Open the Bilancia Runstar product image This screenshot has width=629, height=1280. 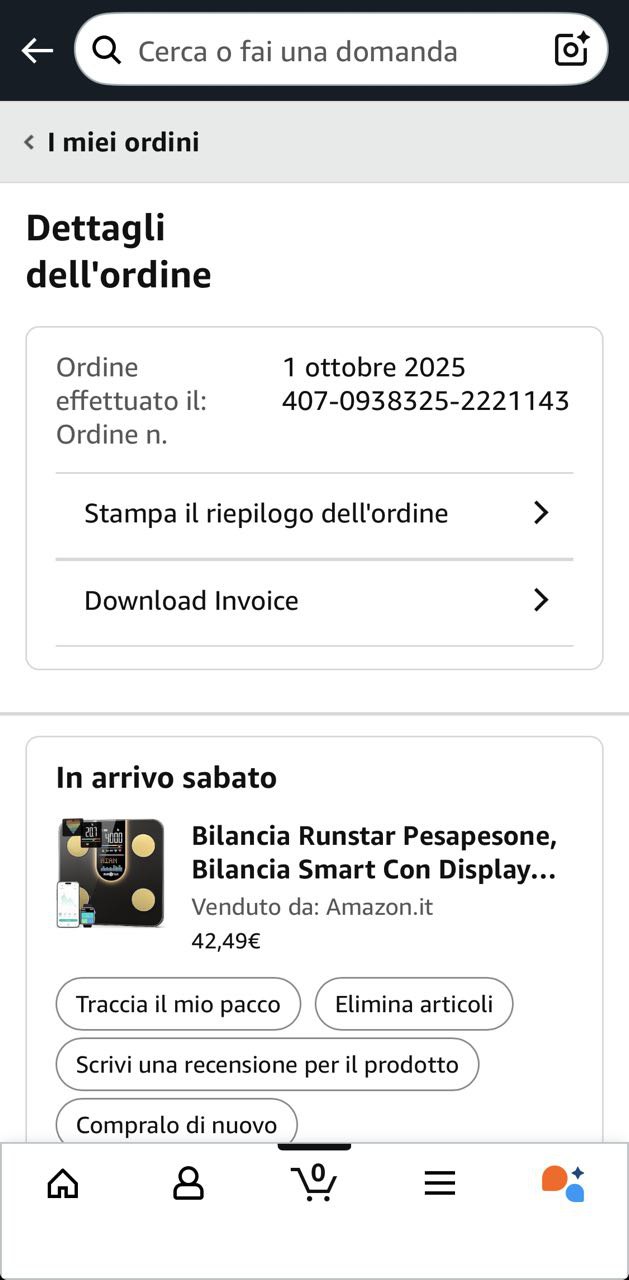(x=110, y=874)
